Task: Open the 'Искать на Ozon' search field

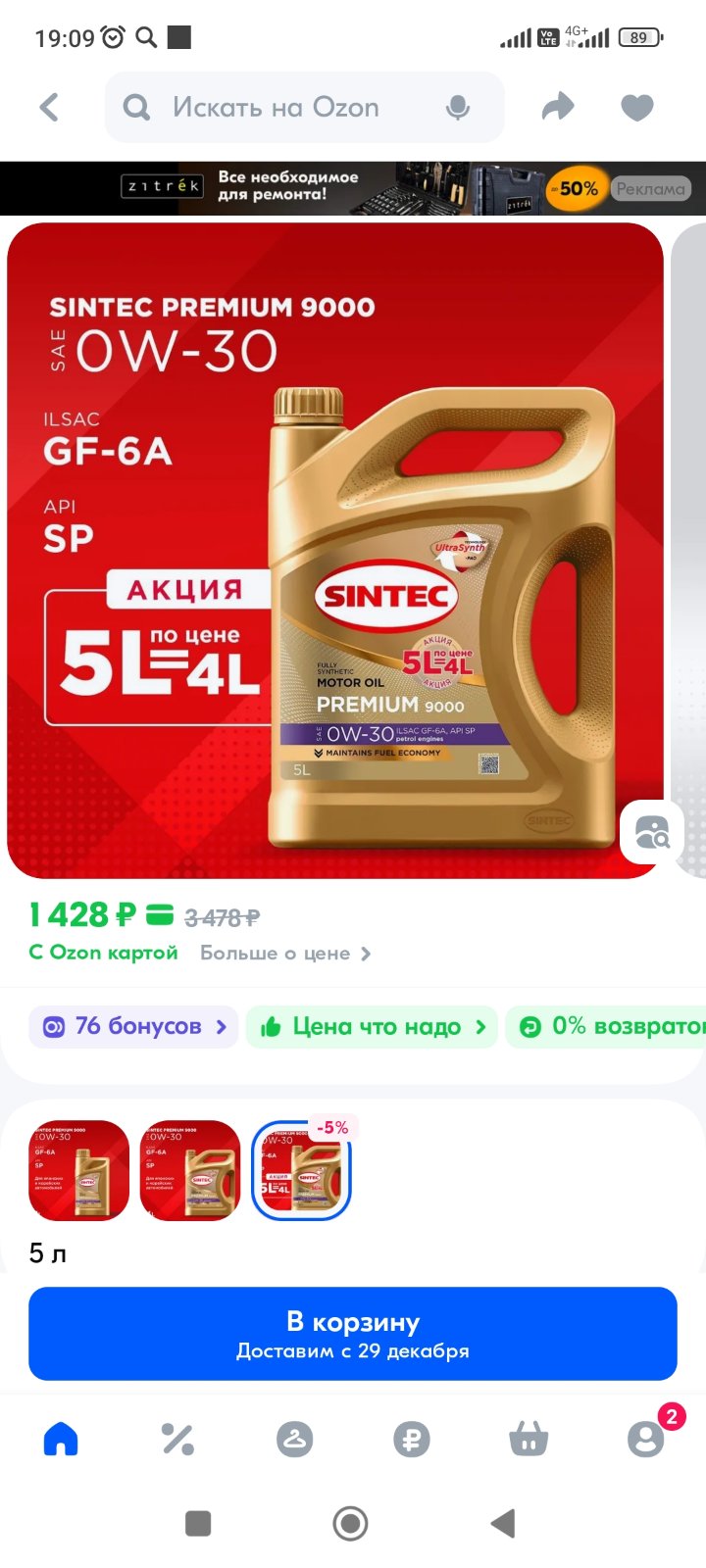Action: pyautogui.click(x=304, y=107)
